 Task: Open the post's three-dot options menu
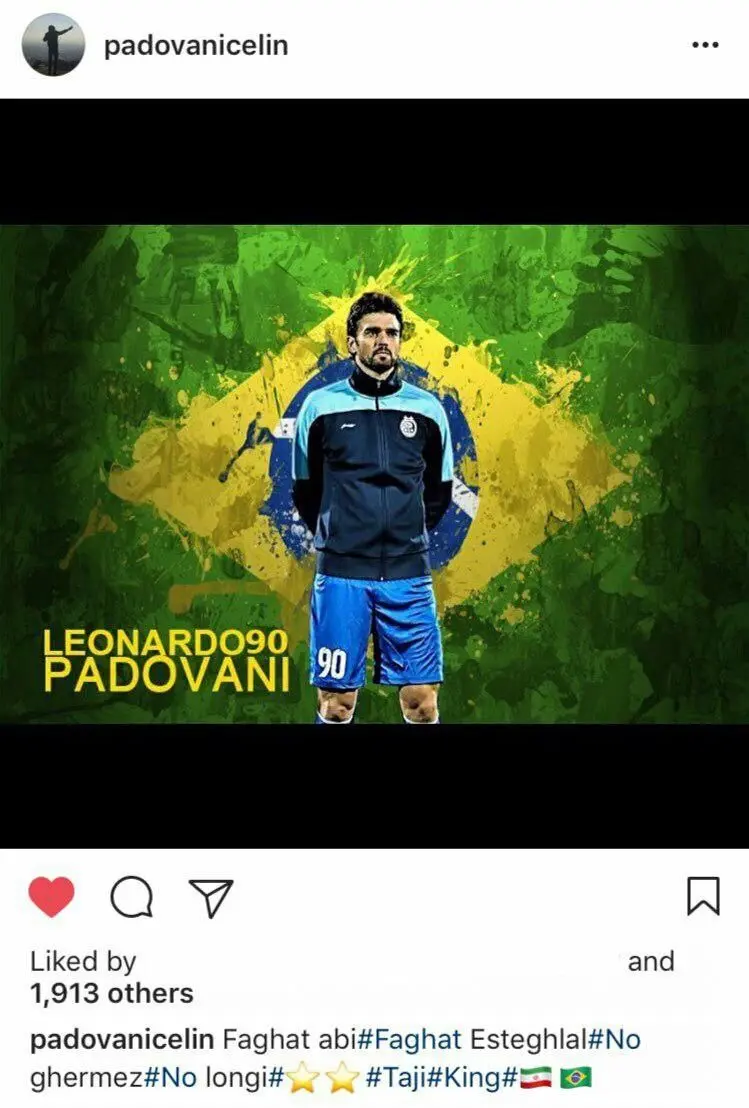click(x=705, y=46)
